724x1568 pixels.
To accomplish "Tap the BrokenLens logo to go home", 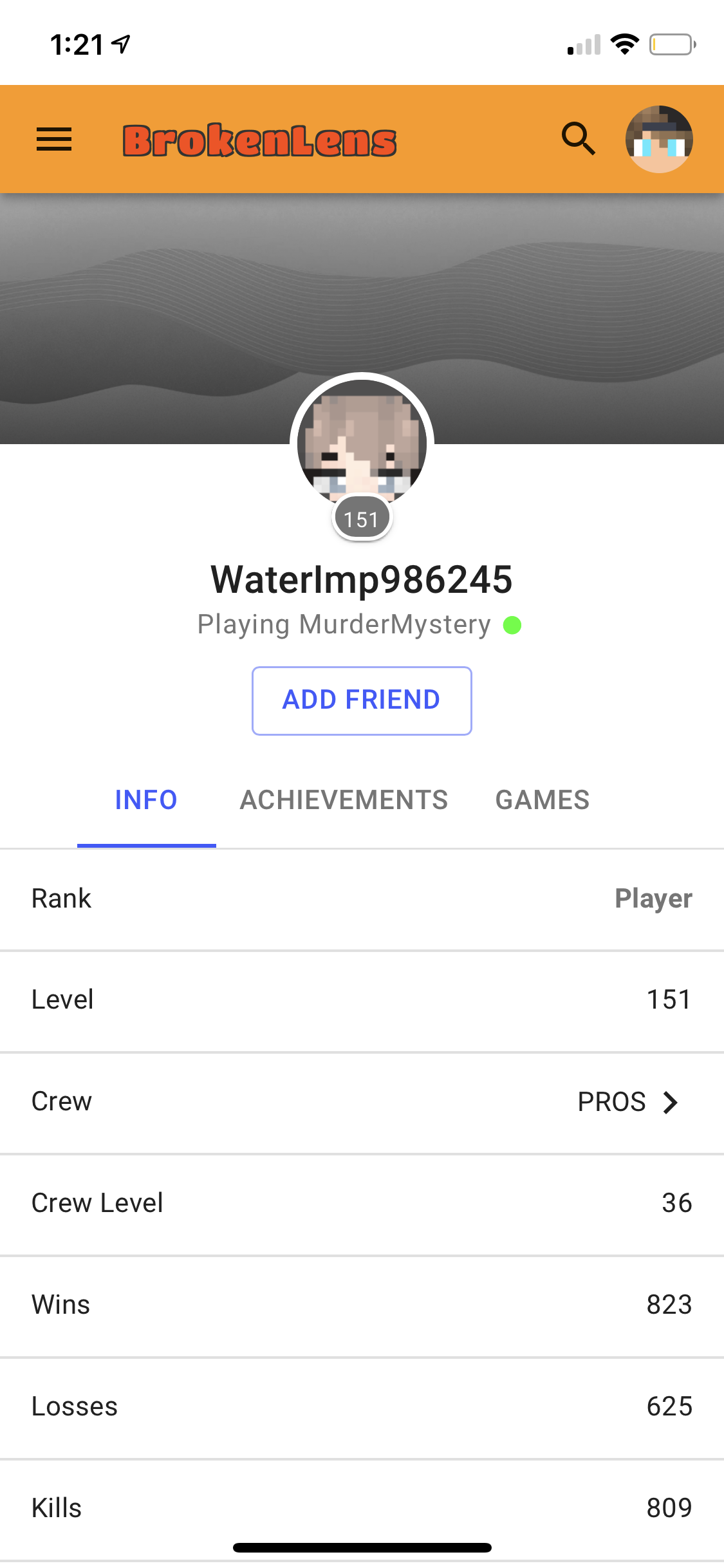I will tap(259, 140).
